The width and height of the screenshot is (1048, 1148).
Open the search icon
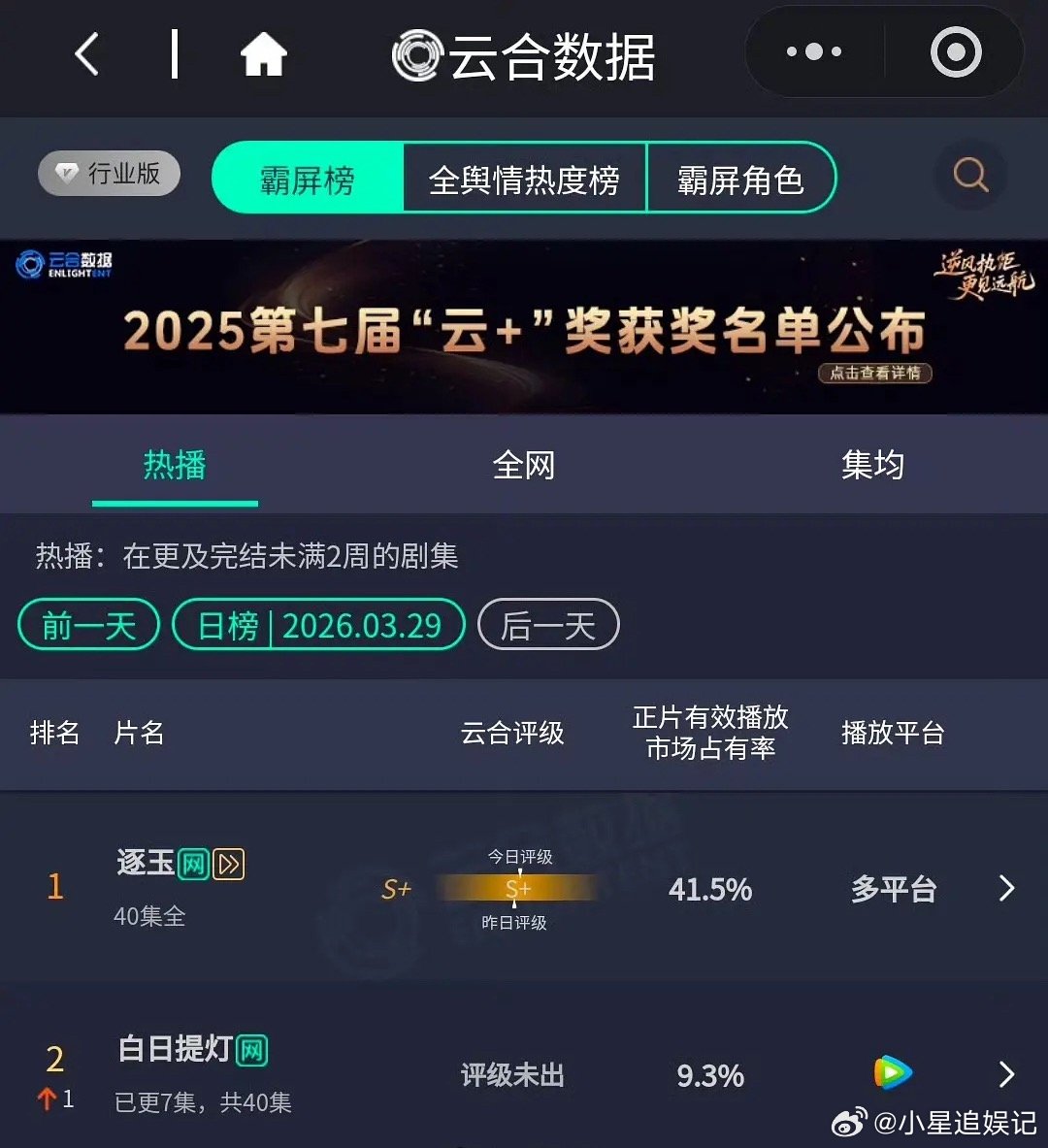(969, 176)
